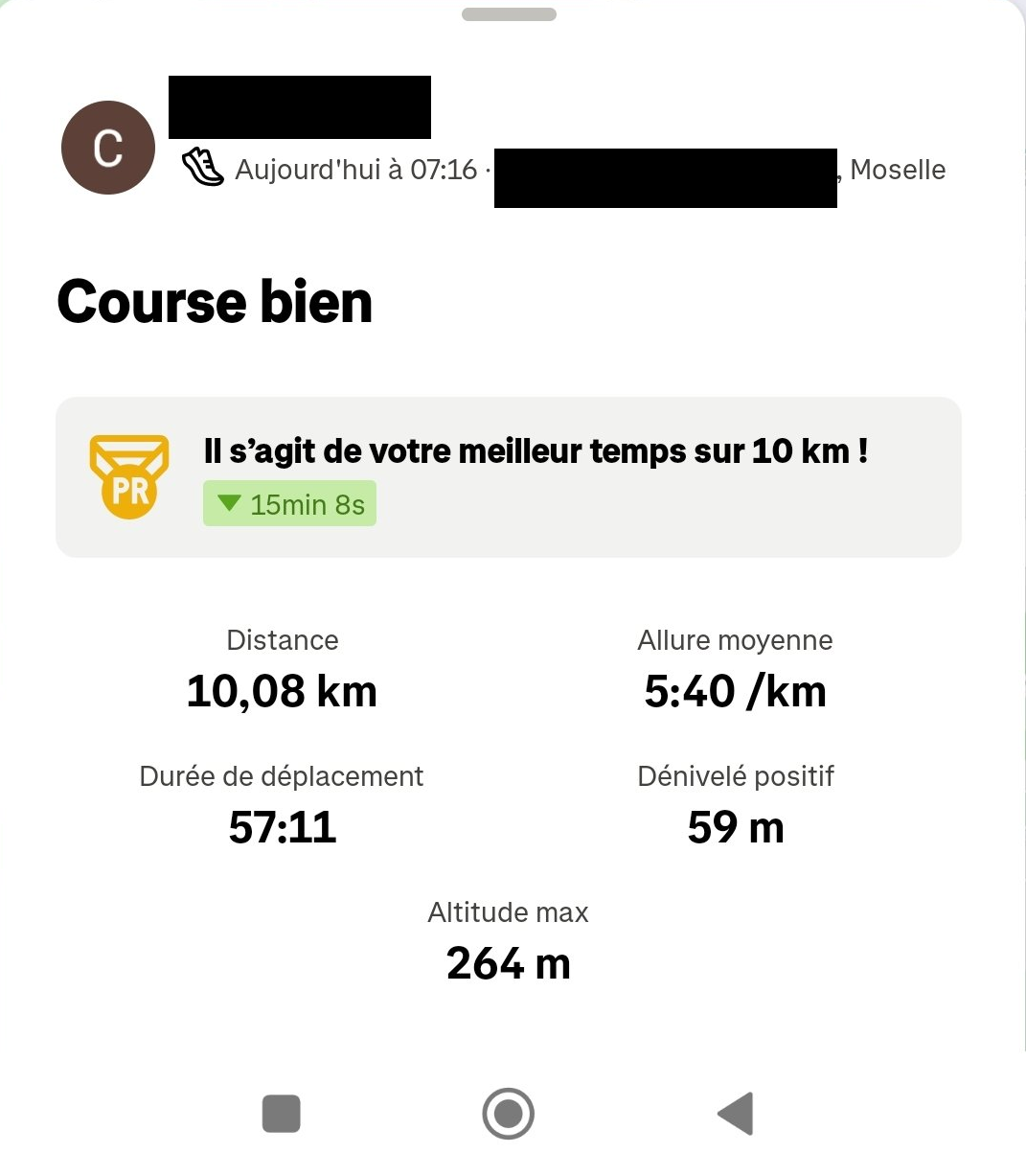Open the 10 km personal record banner

509,477
